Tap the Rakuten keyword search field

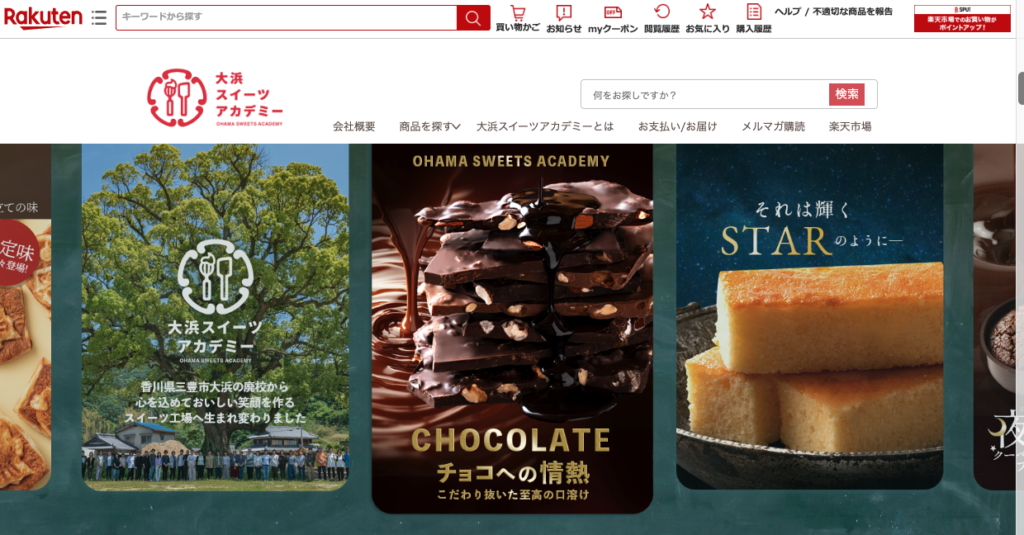pos(286,18)
